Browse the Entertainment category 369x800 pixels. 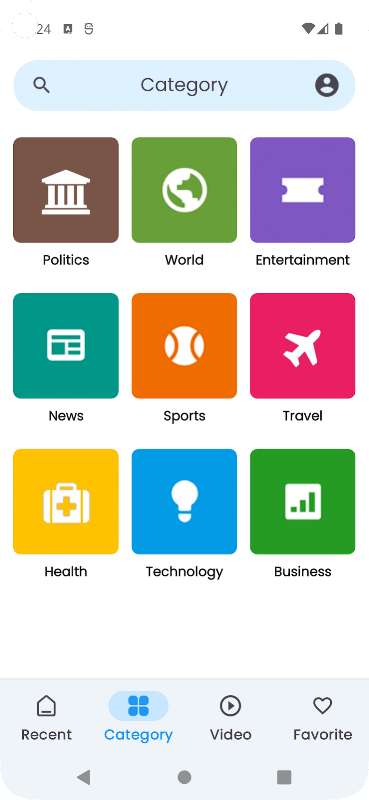(x=303, y=190)
